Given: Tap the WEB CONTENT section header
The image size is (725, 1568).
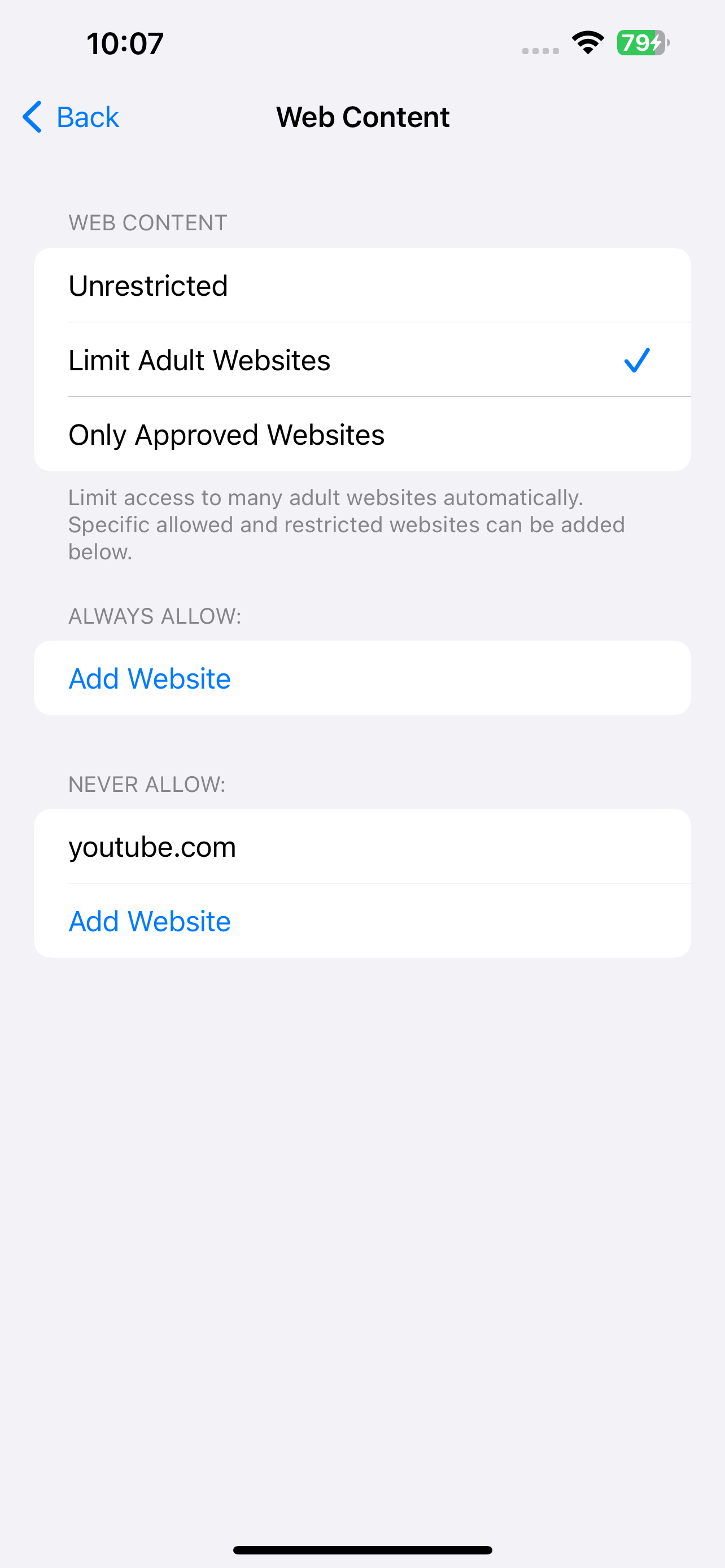Looking at the screenshot, I should click(147, 222).
